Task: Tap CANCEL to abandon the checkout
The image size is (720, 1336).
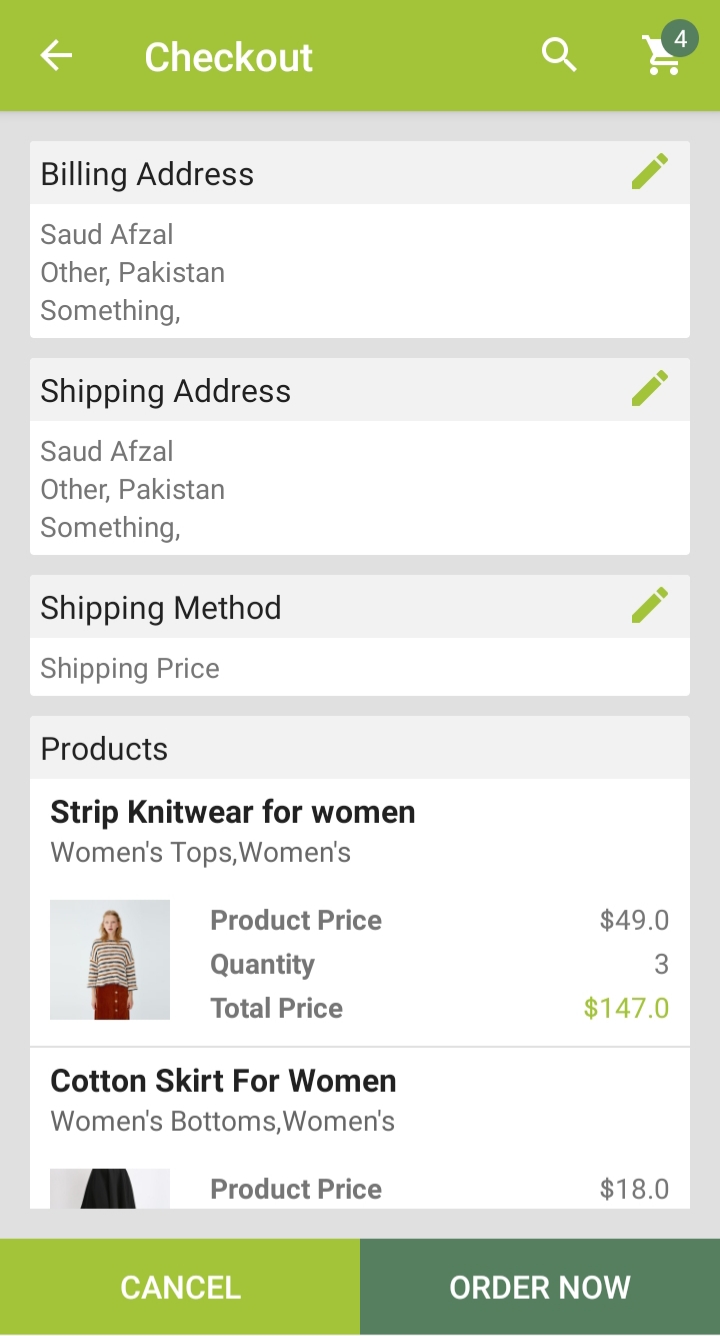Action: [180, 1287]
